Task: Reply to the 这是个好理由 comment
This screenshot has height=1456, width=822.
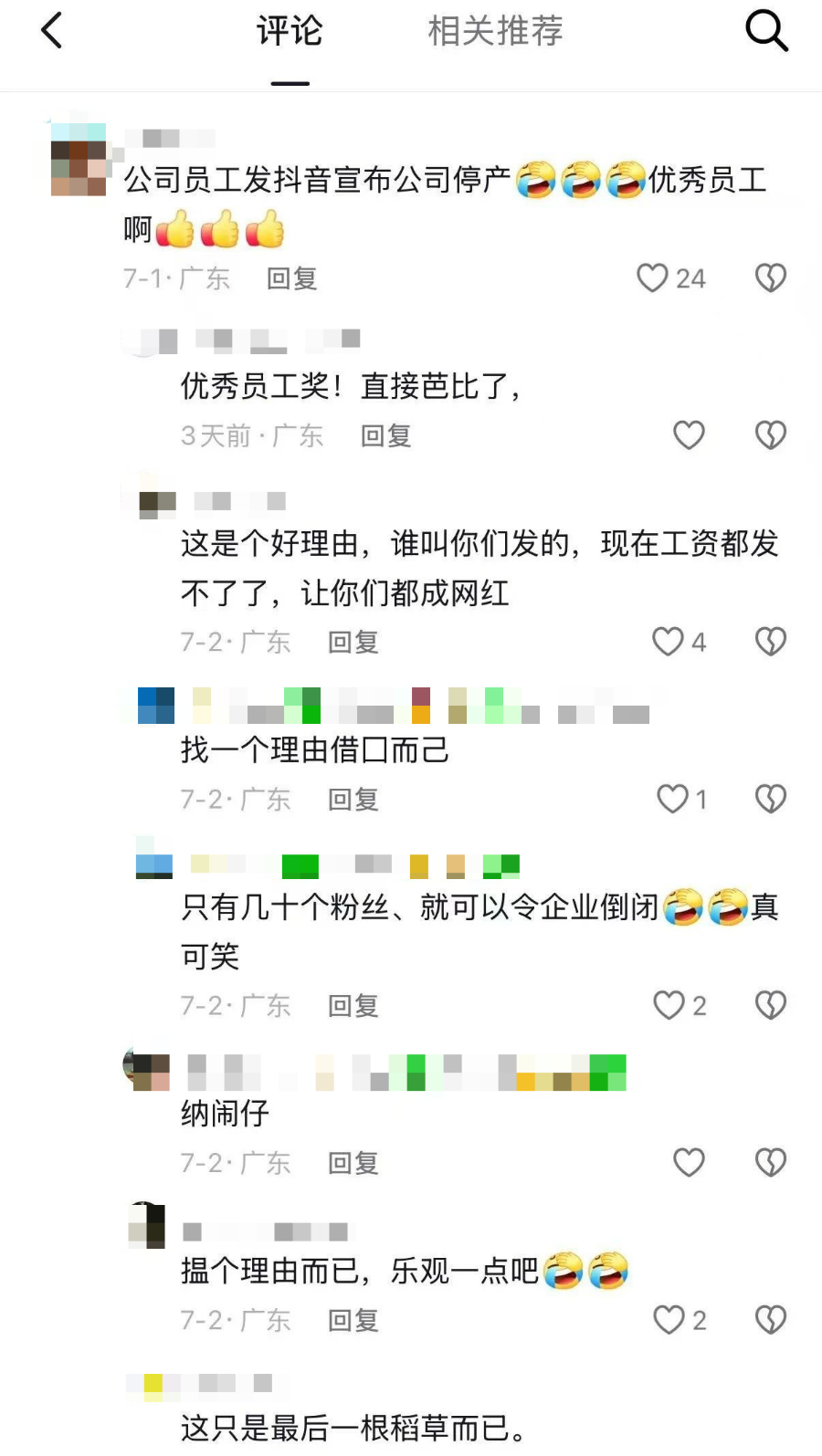Action: click(353, 643)
